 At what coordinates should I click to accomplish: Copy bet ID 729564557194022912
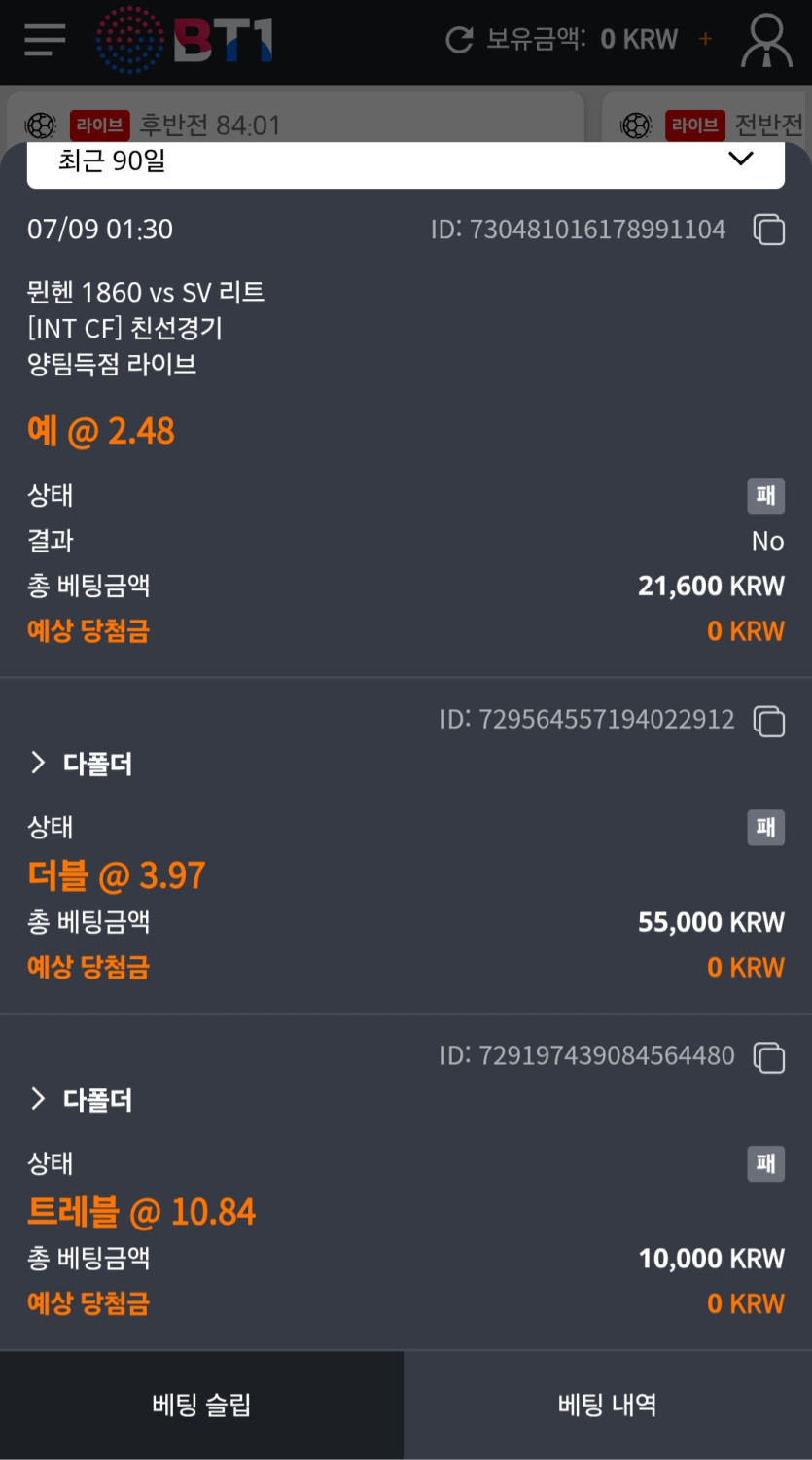[769, 721]
